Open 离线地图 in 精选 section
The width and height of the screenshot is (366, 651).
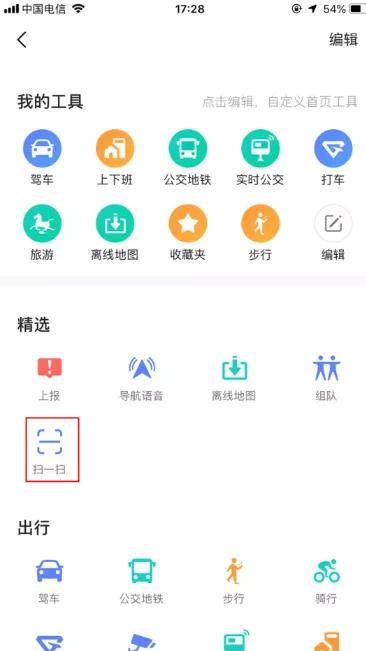(x=234, y=379)
